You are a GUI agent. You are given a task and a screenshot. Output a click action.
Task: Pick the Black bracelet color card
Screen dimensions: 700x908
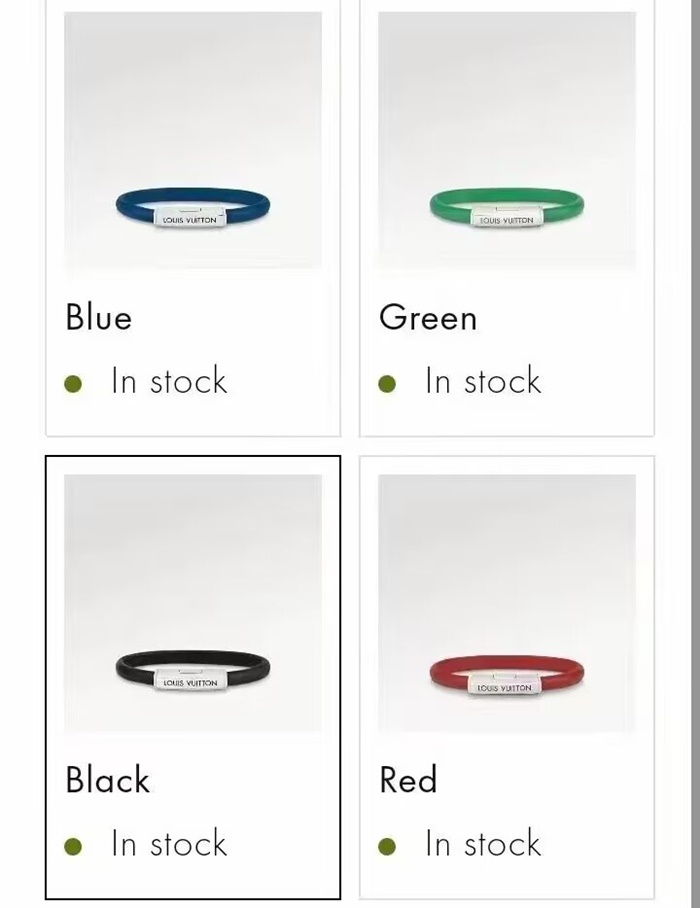point(192,676)
